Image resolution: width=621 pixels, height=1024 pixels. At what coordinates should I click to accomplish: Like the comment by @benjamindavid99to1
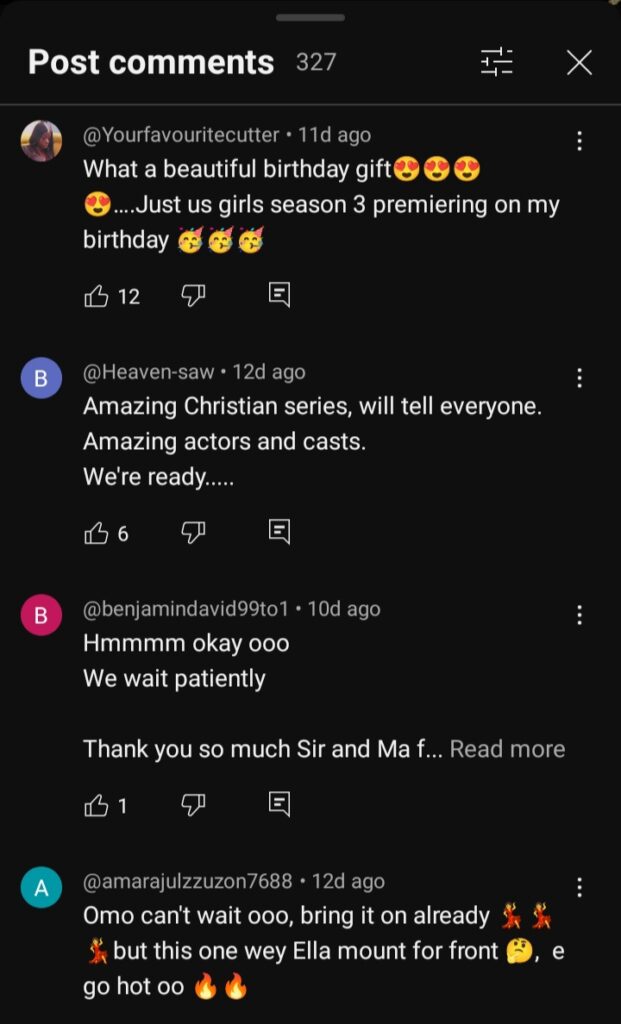(x=97, y=804)
